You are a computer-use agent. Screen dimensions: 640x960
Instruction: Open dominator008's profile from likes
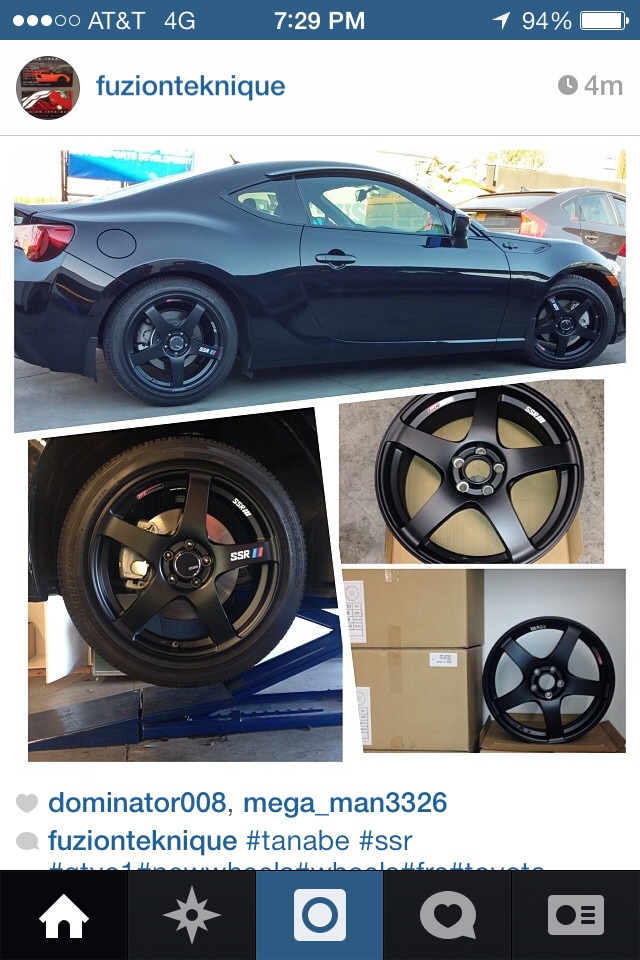coord(138,802)
